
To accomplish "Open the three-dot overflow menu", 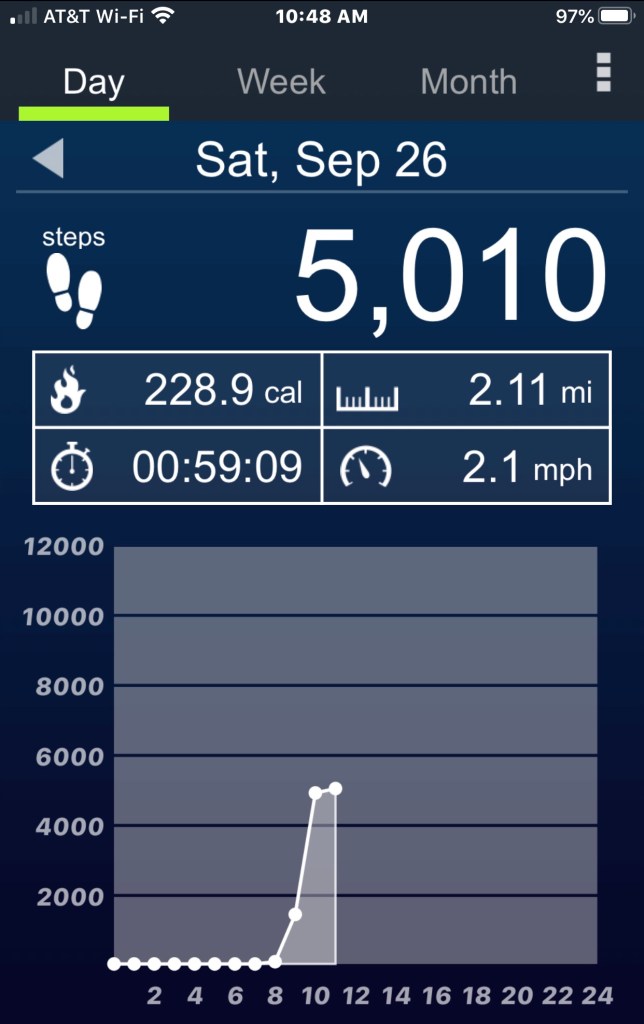I will pos(603,73).
